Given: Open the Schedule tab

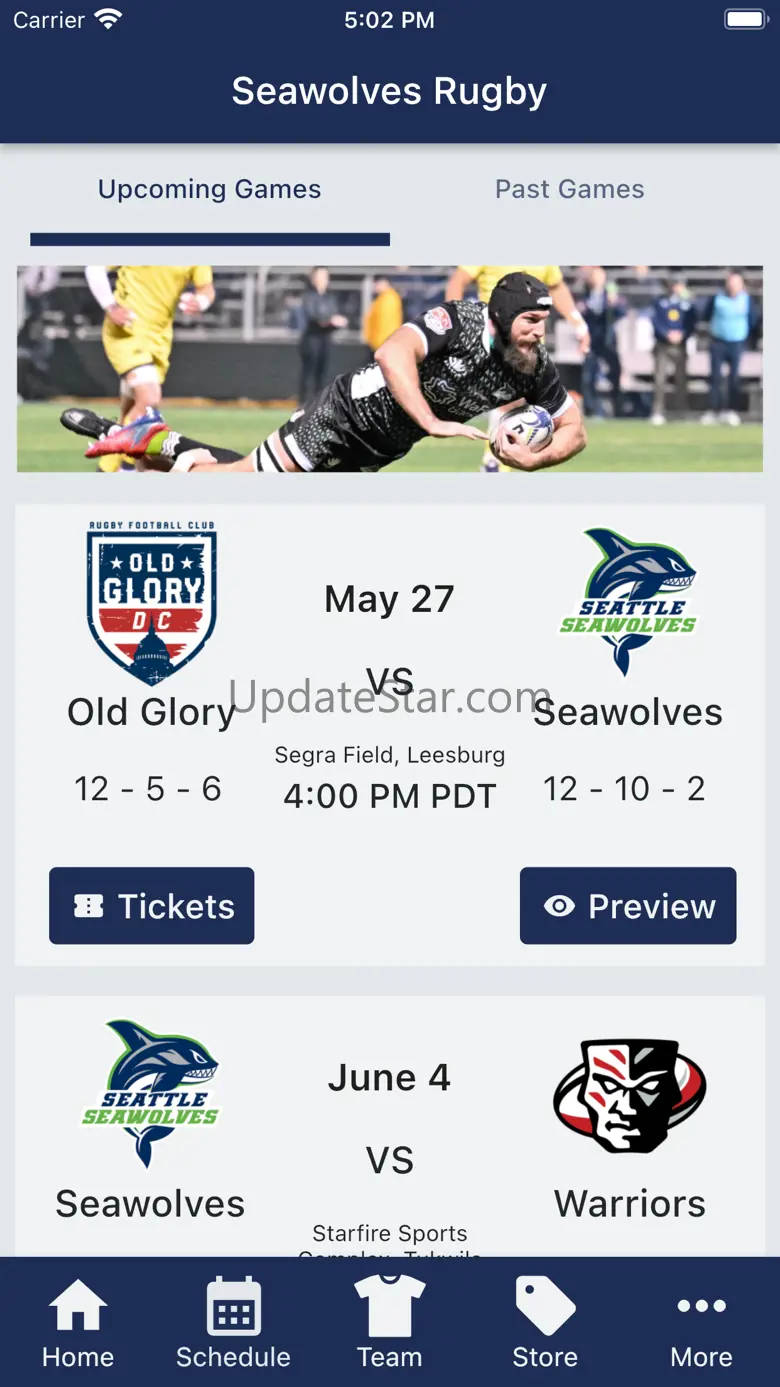Looking at the screenshot, I should tap(233, 1323).
